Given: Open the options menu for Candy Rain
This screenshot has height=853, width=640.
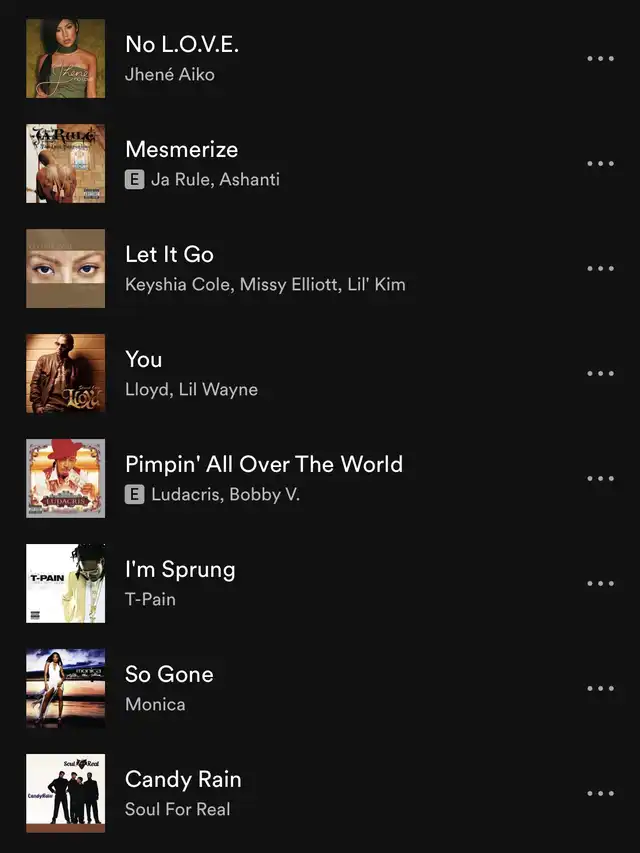Looking at the screenshot, I should click(x=600, y=794).
